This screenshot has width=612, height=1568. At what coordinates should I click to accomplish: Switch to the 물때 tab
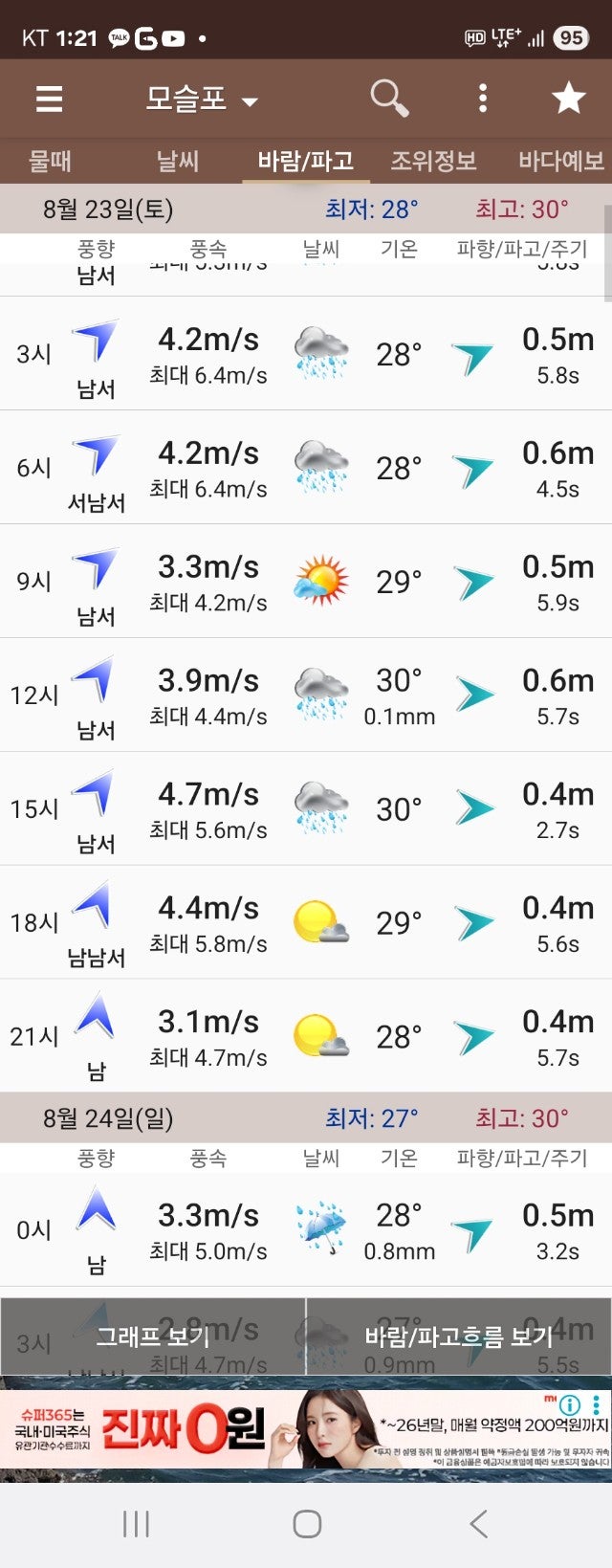50,161
